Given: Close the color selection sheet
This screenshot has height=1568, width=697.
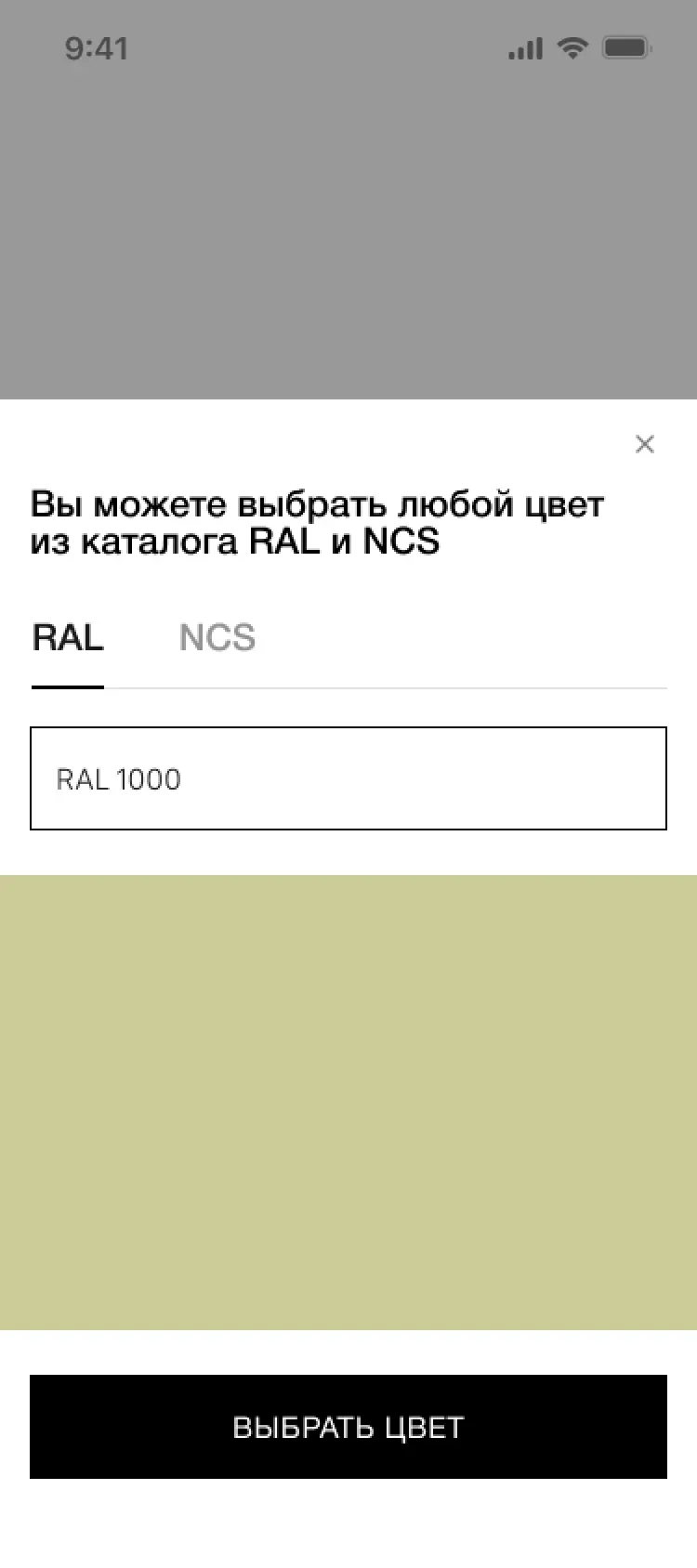Looking at the screenshot, I should [644, 444].
